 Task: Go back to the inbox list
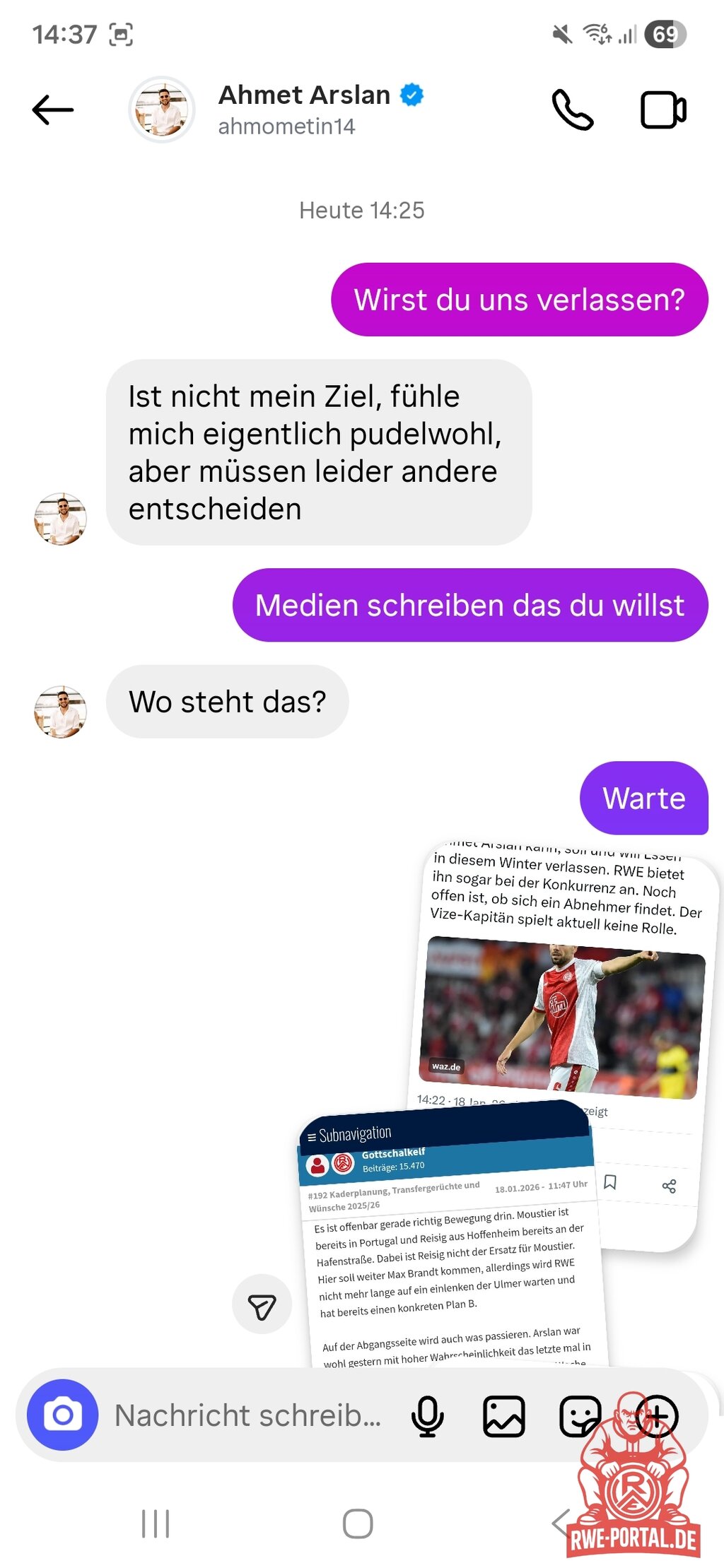(53, 110)
